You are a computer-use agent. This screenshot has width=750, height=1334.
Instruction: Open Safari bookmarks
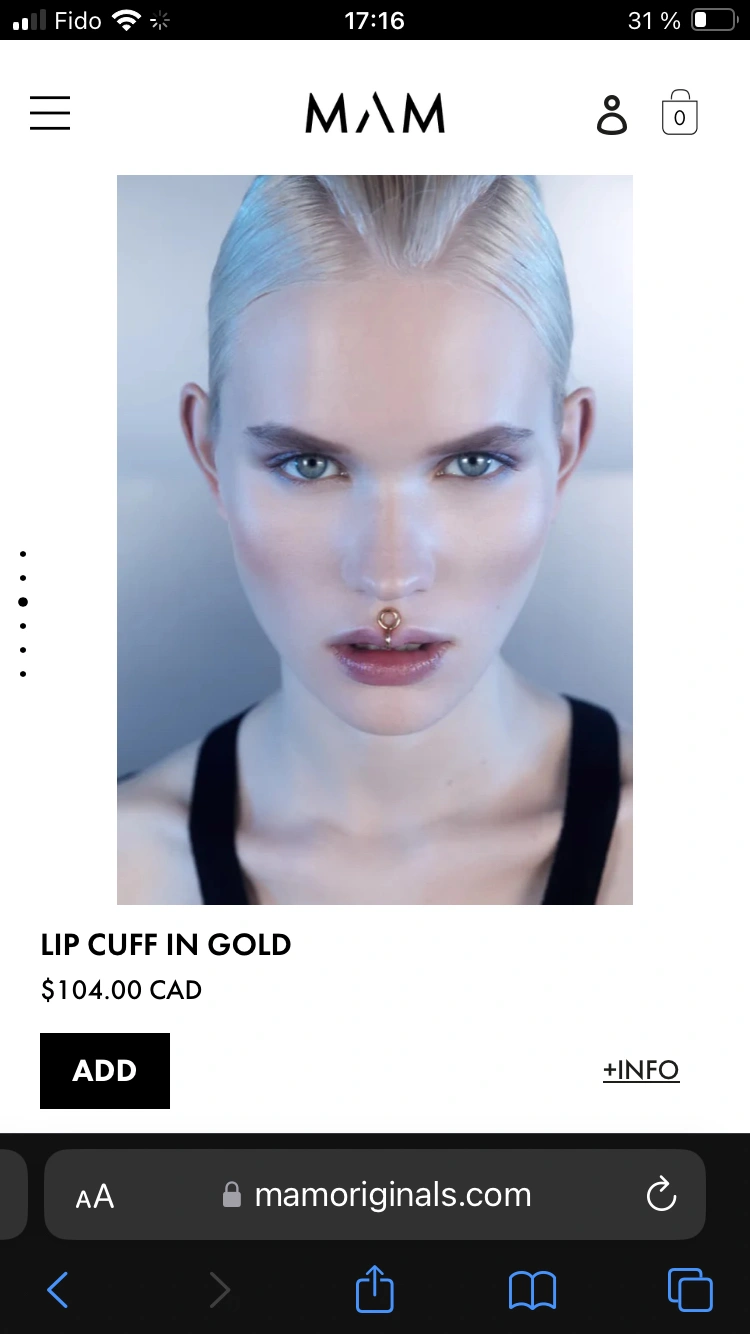(532, 1291)
